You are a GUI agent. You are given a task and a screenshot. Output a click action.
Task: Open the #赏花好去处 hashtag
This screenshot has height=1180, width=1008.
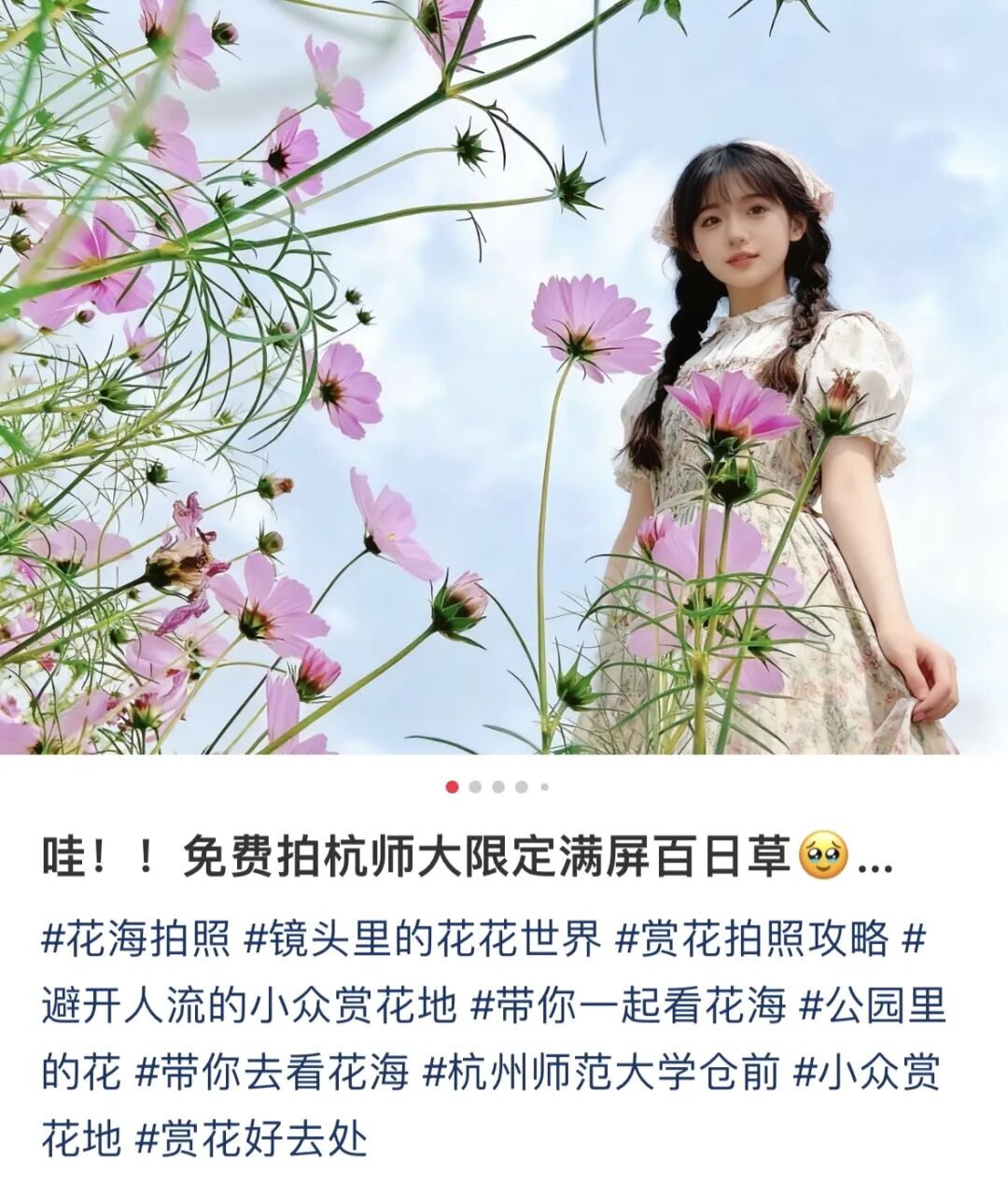click(252, 1139)
